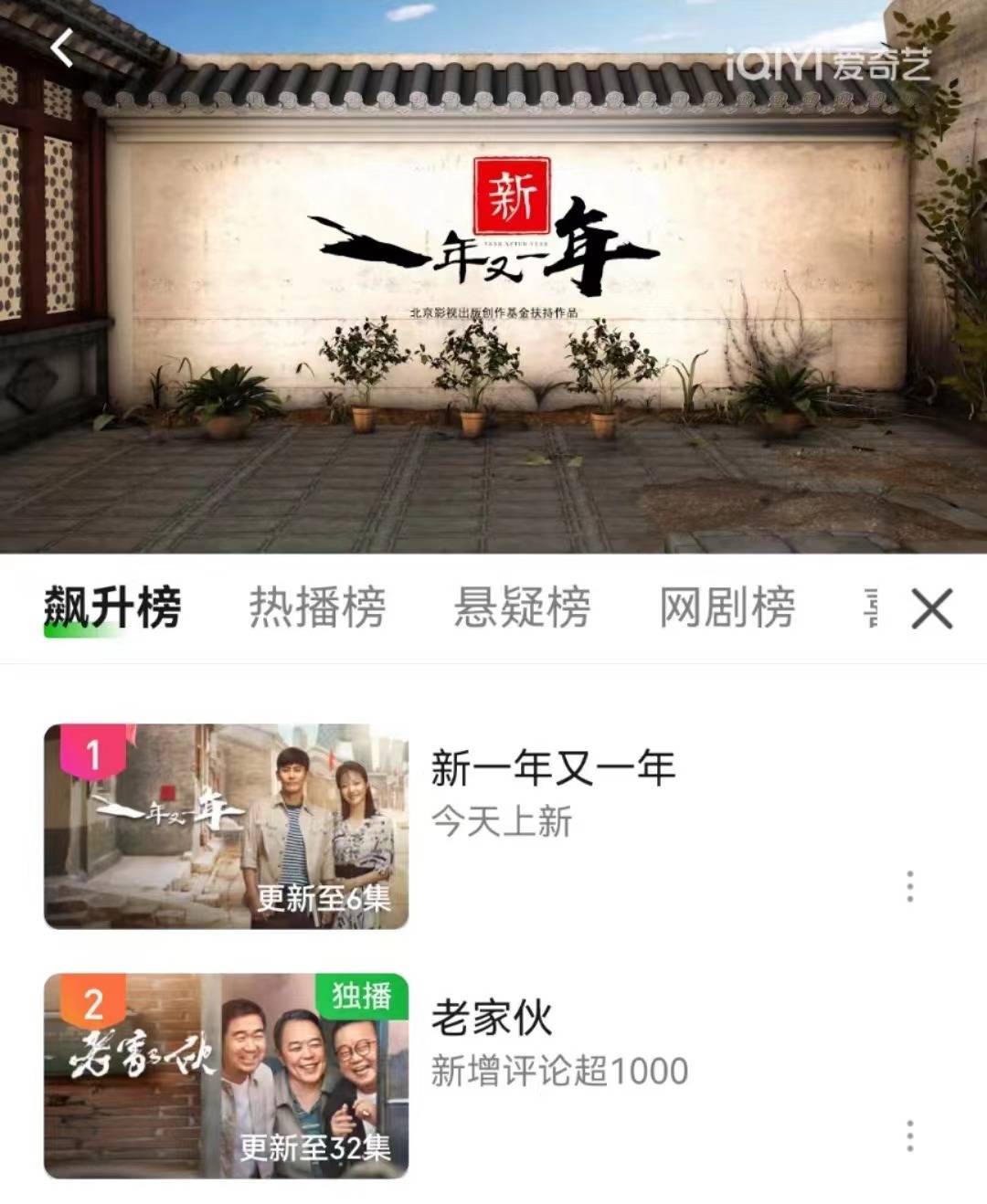Select the 飙升榜 tab
This screenshot has height=1204, width=987.
[x=112, y=607]
